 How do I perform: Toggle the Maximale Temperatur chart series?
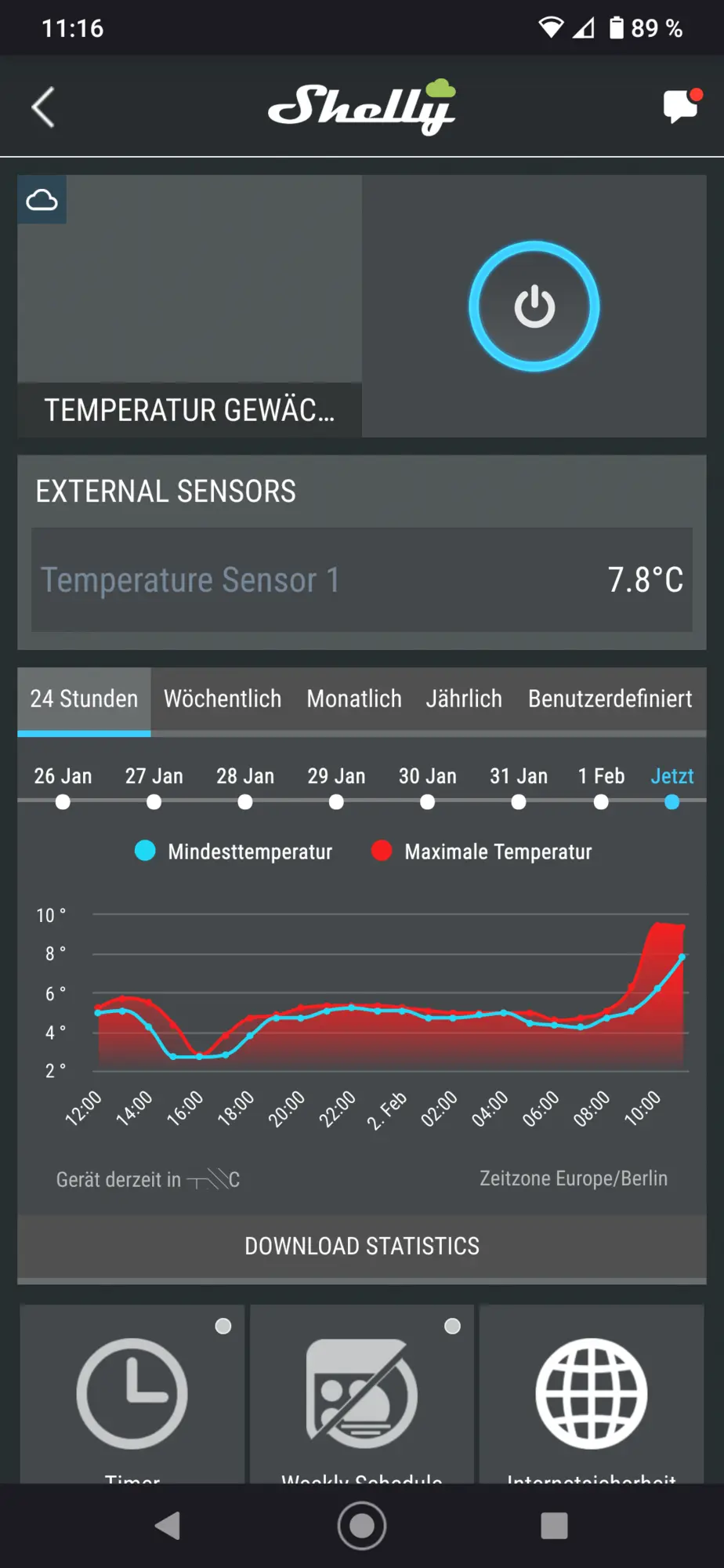pyautogui.click(x=483, y=851)
